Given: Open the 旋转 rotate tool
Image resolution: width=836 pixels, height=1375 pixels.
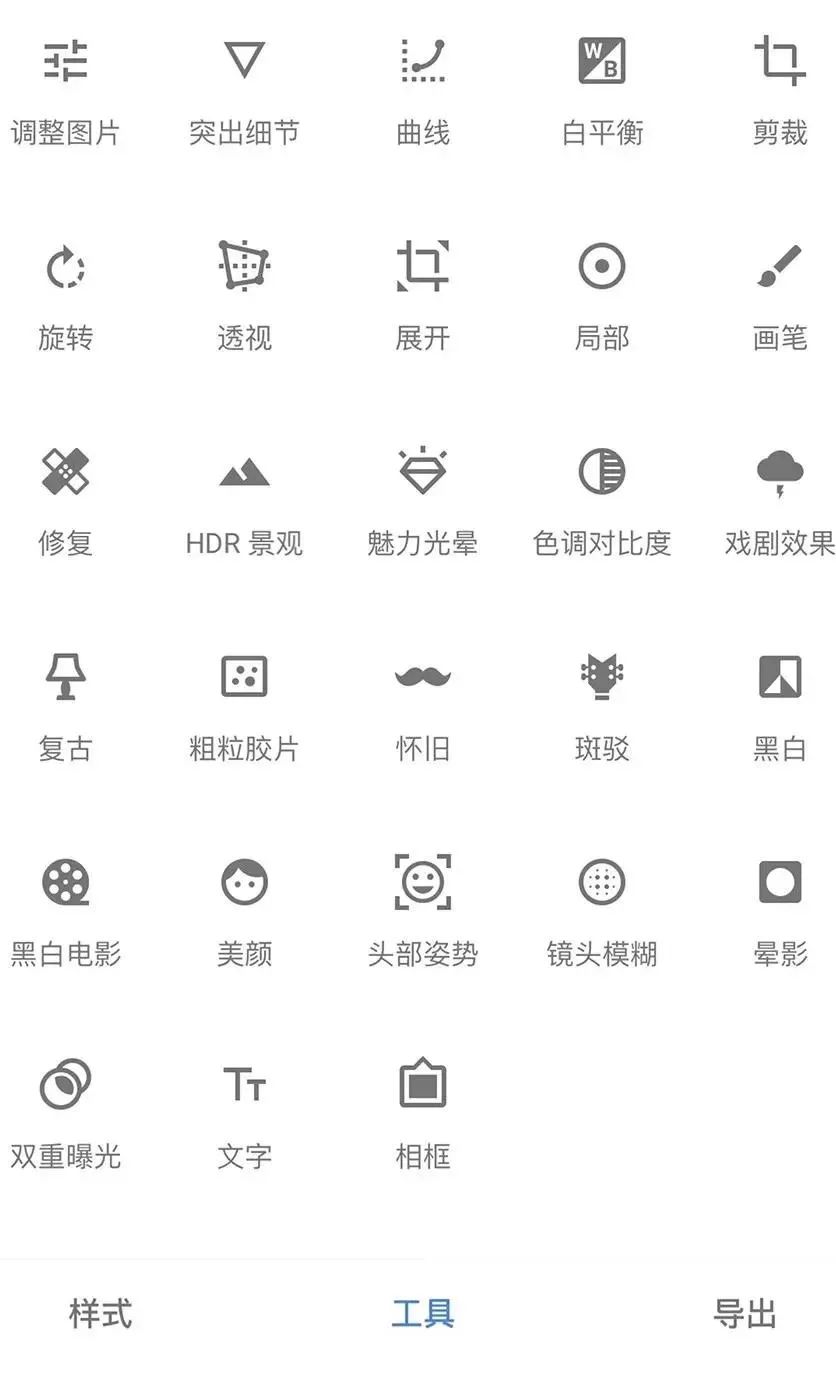Looking at the screenshot, I should pos(66,298).
